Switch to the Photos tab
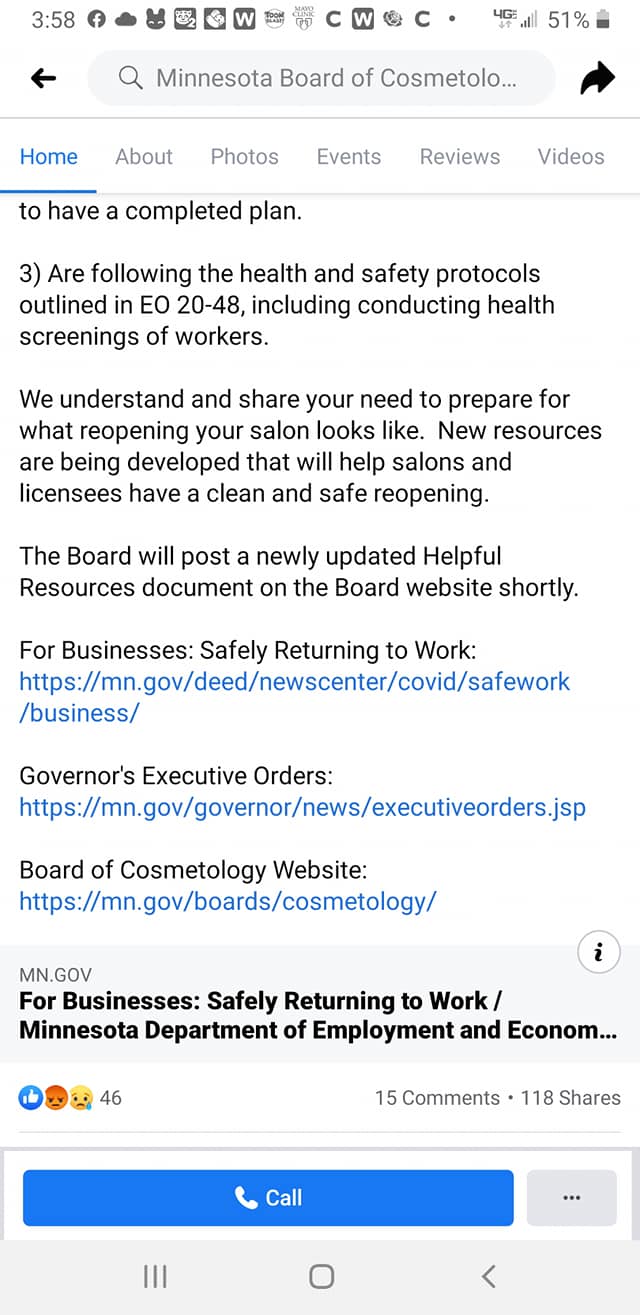Image resolution: width=640 pixels, height=1315 pixels. [x=244, y=156]
